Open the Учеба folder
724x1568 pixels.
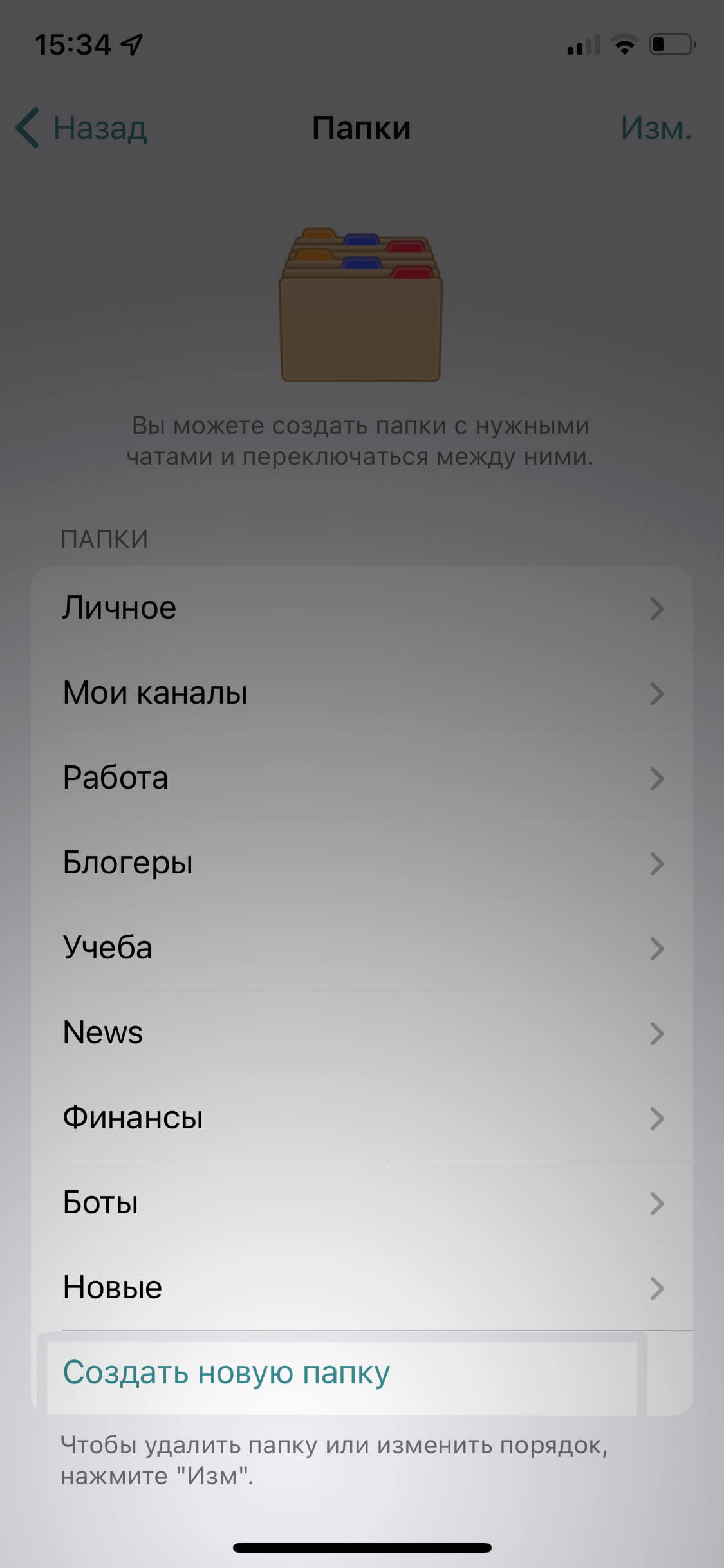click(x=362, y=948)
